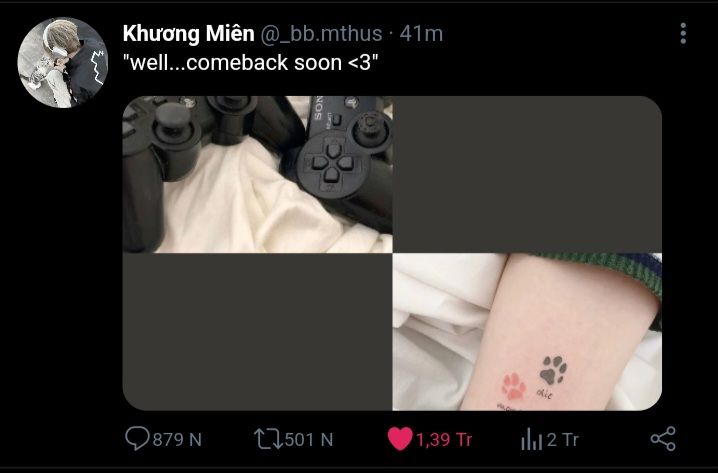Open Khương Miên's profile picture
Screen dimensions: 718x473
pyautogui.click(x=62, y=62)
